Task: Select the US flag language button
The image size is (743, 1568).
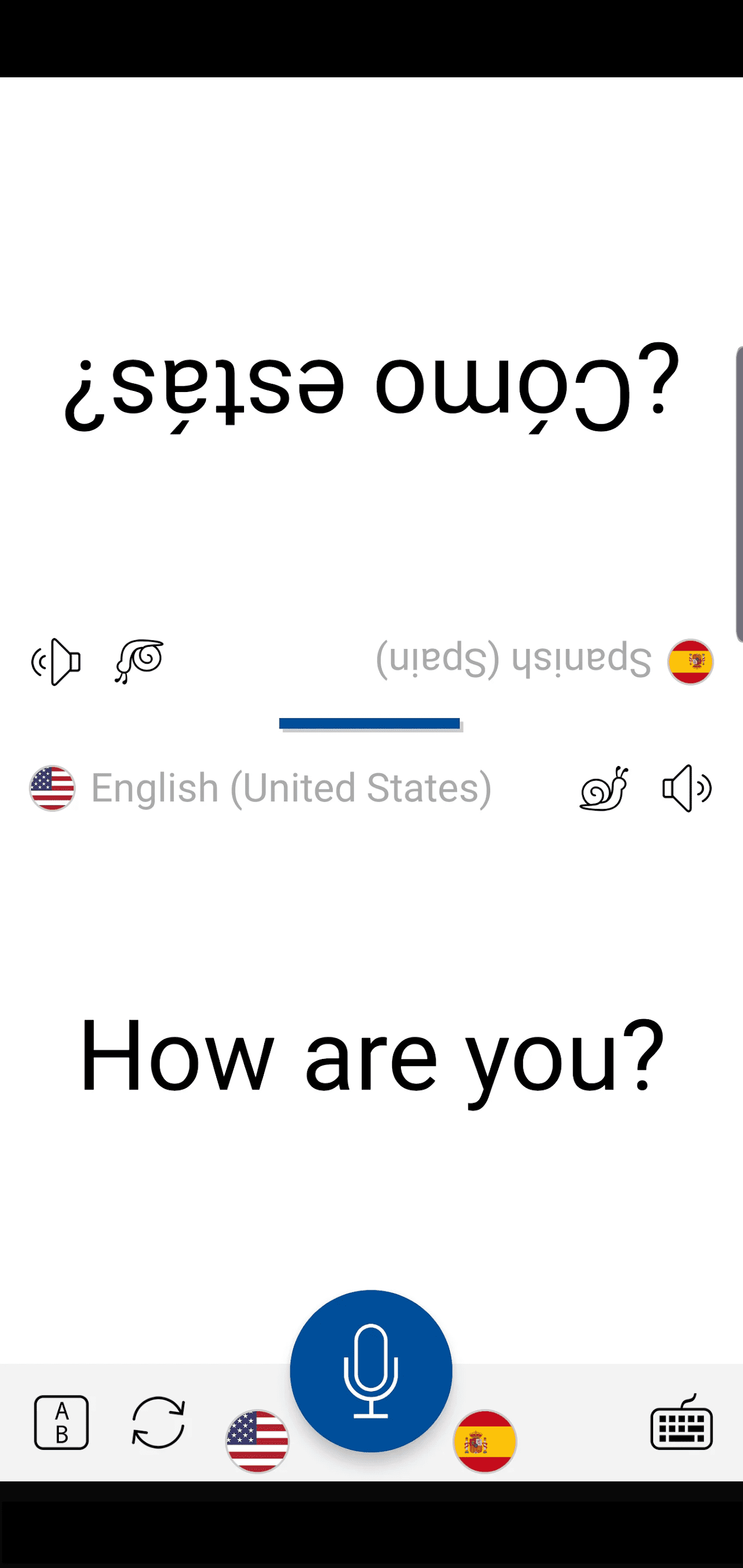Action: (x=258, y=1441)
